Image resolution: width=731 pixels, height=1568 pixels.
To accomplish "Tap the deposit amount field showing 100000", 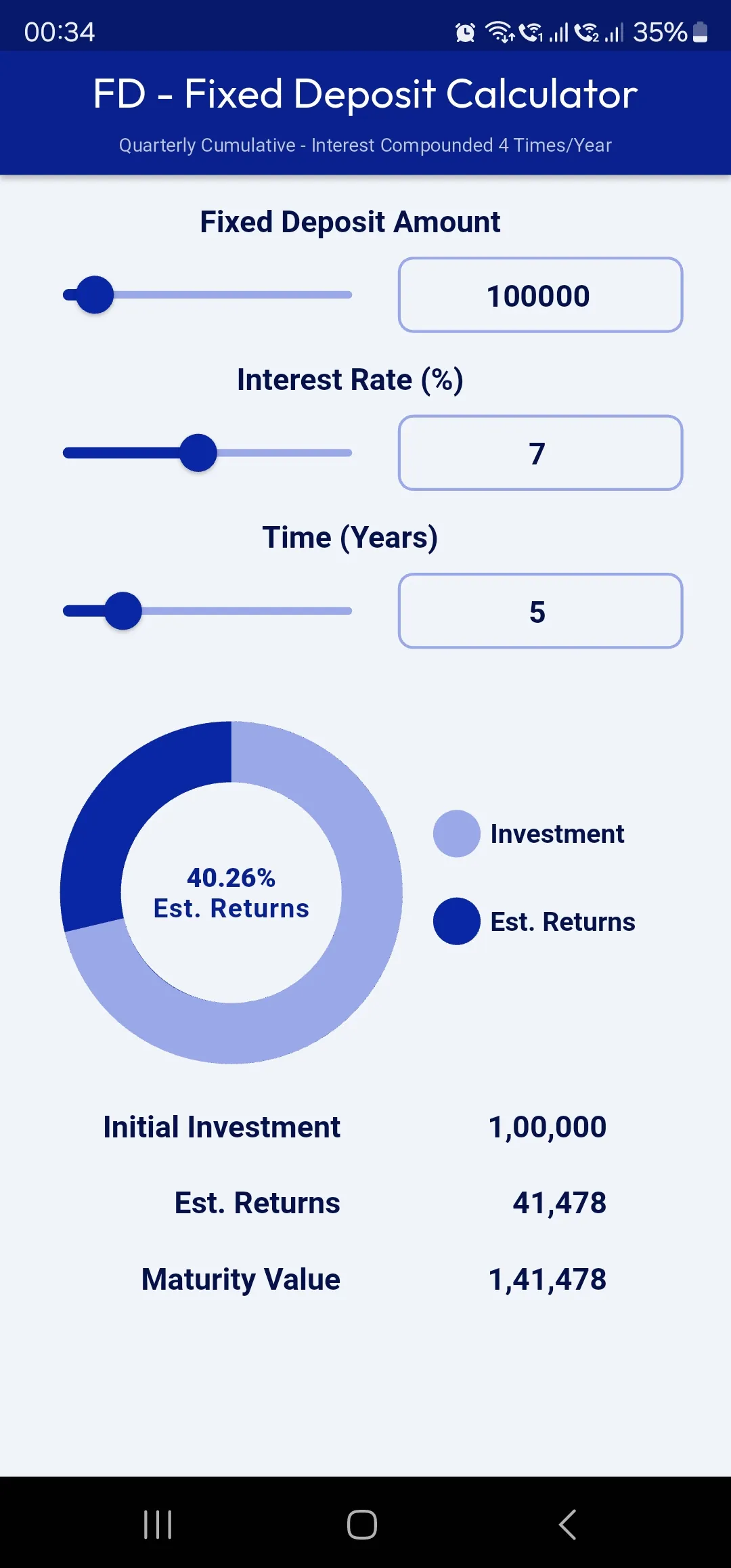I will coord(540,295).
